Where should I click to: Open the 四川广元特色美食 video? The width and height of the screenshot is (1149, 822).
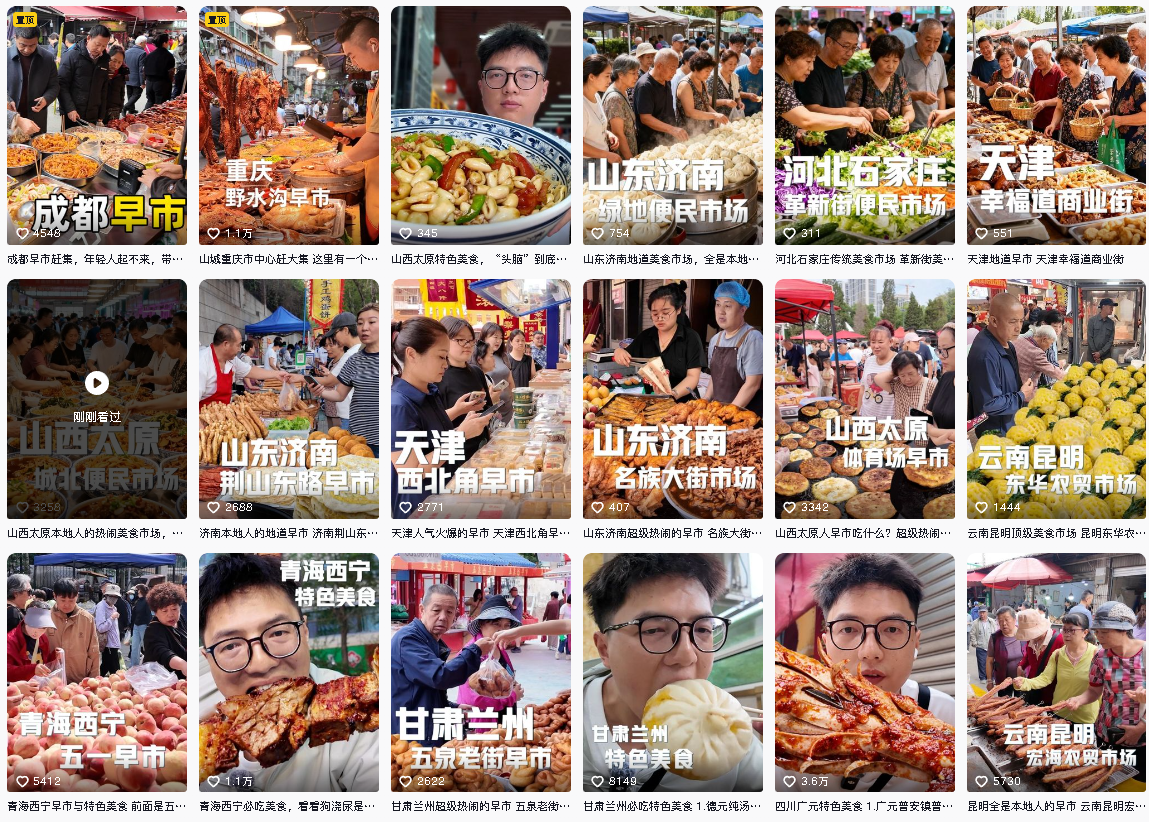tap(864, 672)
